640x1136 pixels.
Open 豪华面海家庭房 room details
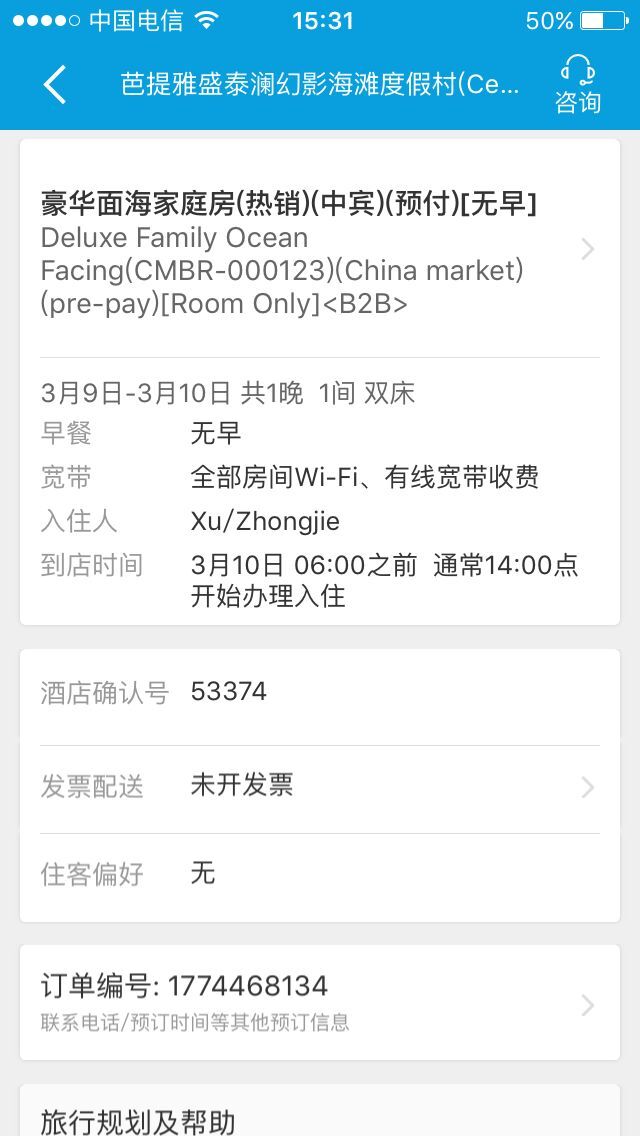[320, 249]
